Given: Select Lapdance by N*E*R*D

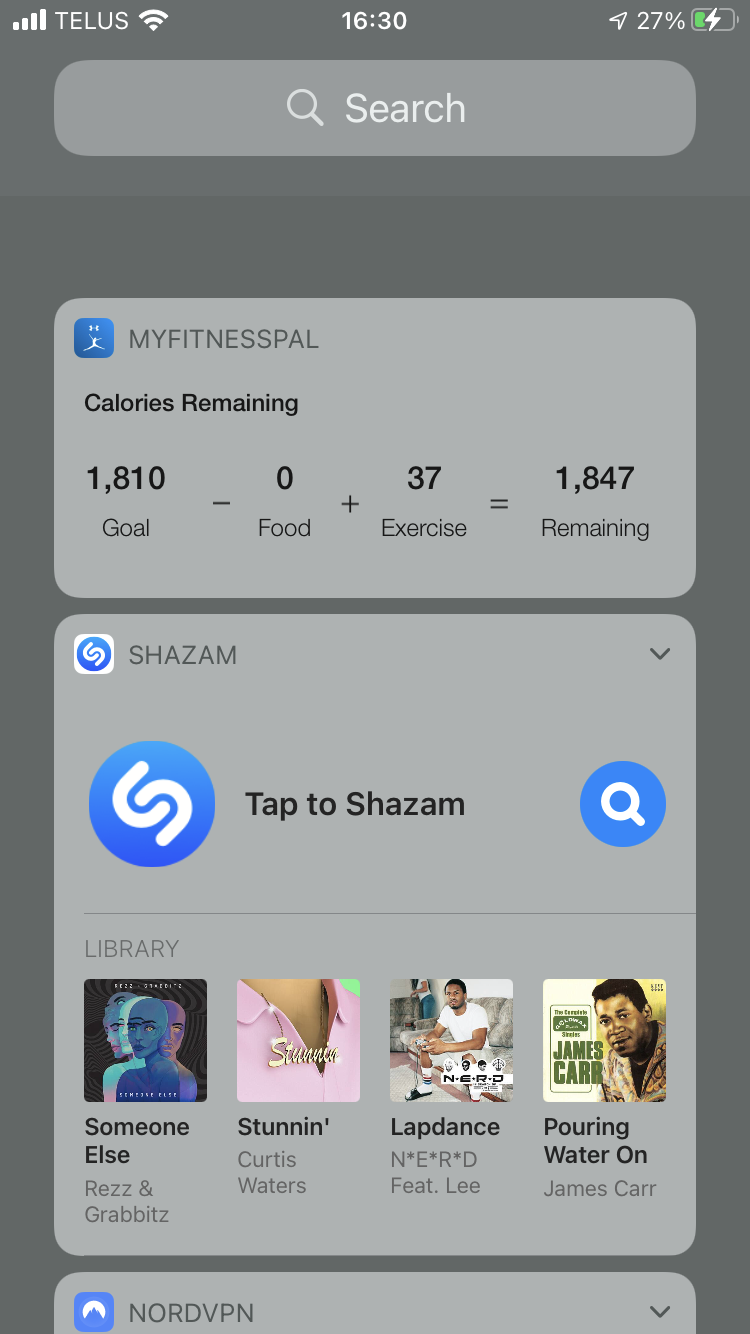Looking at the screenshot, I should pos(451,1088).
